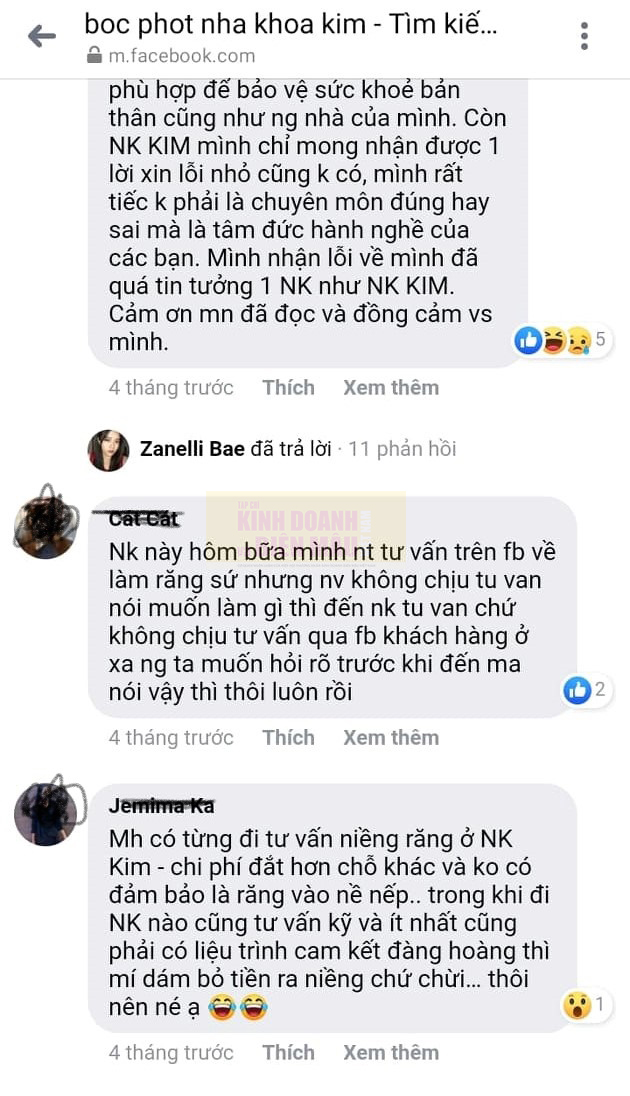Open Xem thêm under the first comment
The image size is (630, 1096).
coord(391,387)
